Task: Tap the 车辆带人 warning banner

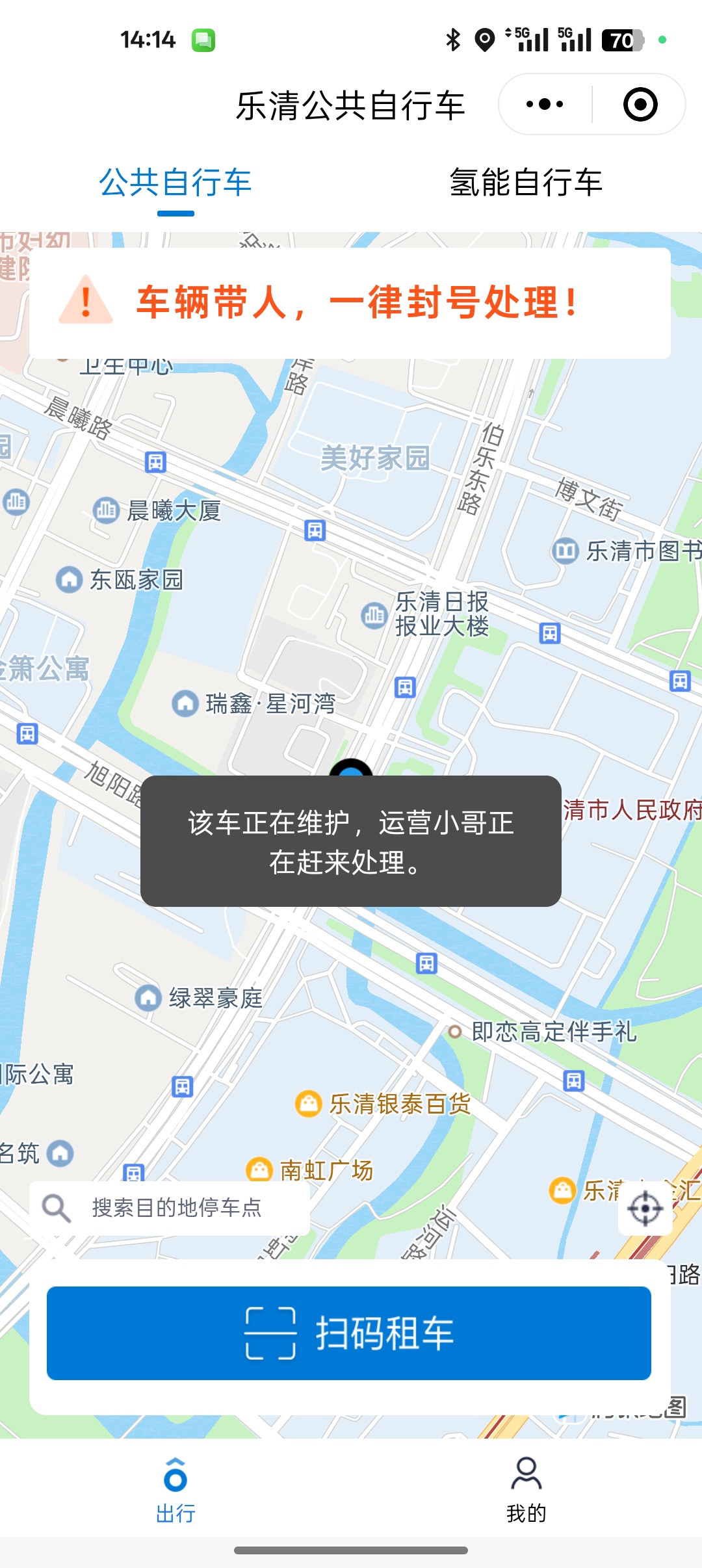Action: pos(350,303)
